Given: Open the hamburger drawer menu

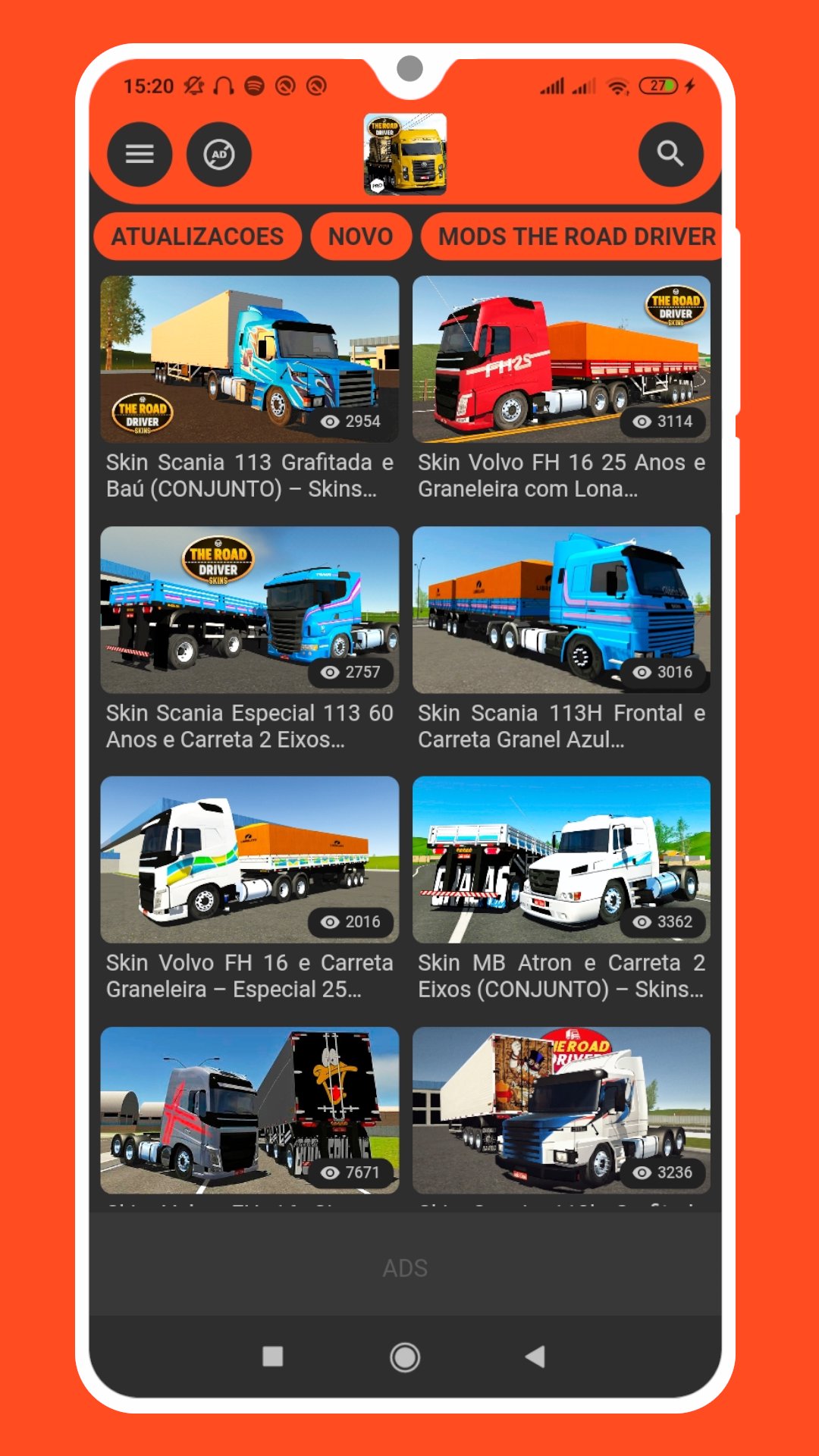Looking at the screenshot, I should coord(140,155).
